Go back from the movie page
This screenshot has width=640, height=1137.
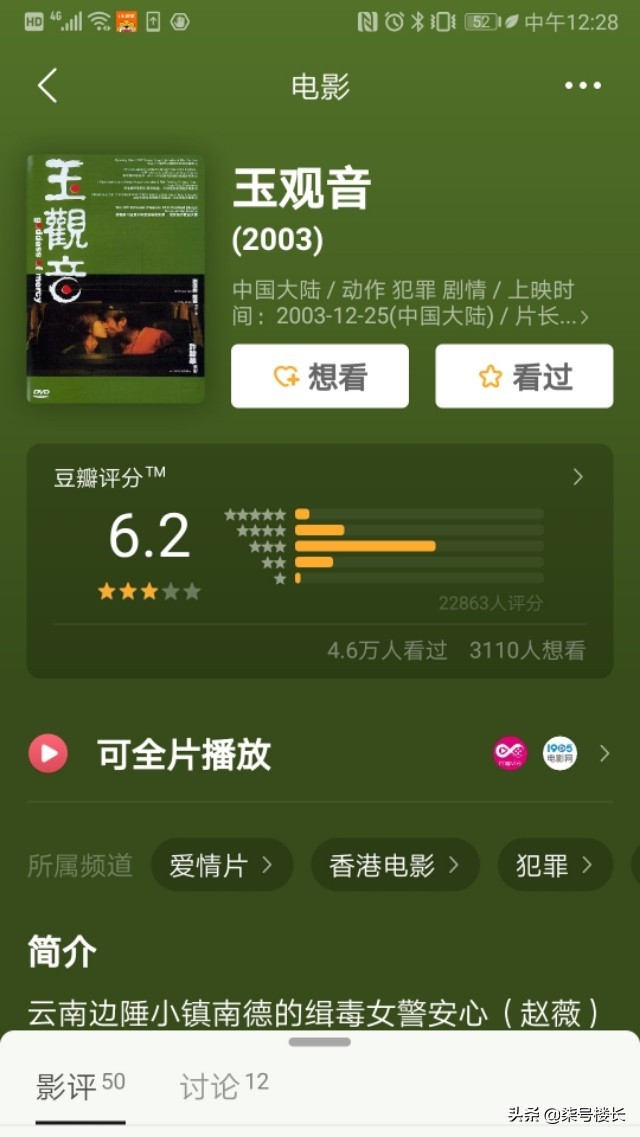point(47,86)
